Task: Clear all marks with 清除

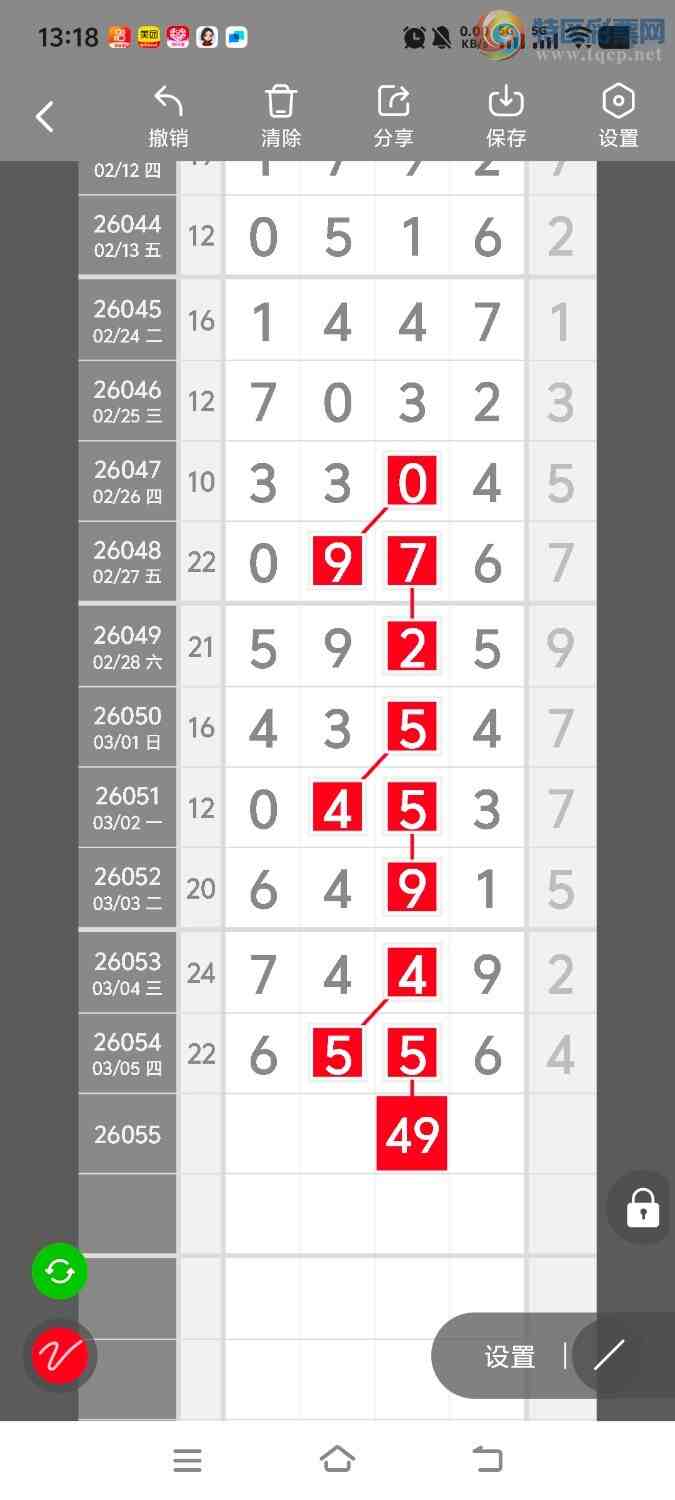Action: click(281, 116)
